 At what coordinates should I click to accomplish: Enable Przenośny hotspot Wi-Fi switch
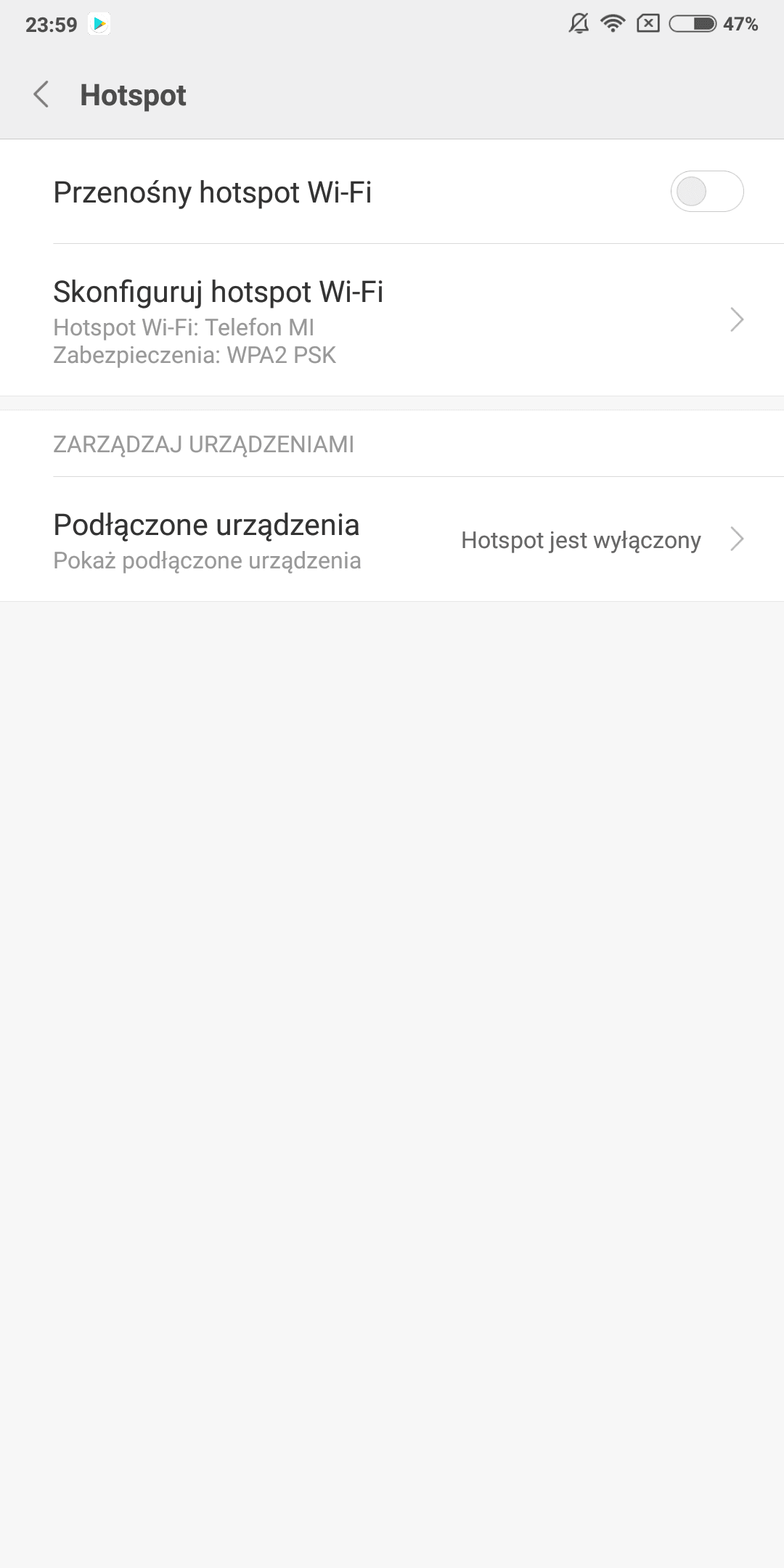pyautogui.click(x=706, y=192)
